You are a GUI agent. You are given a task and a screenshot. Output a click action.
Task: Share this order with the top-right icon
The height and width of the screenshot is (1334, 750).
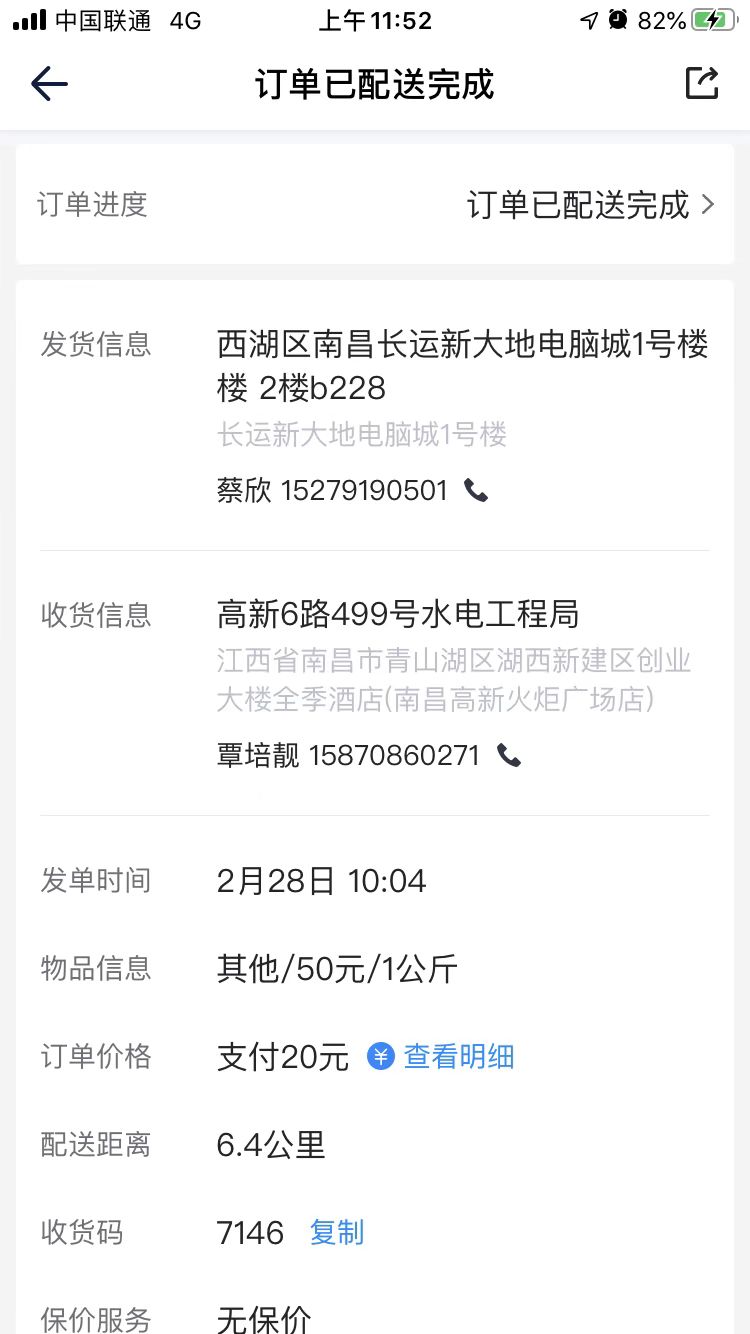click(x=702, y=83)
